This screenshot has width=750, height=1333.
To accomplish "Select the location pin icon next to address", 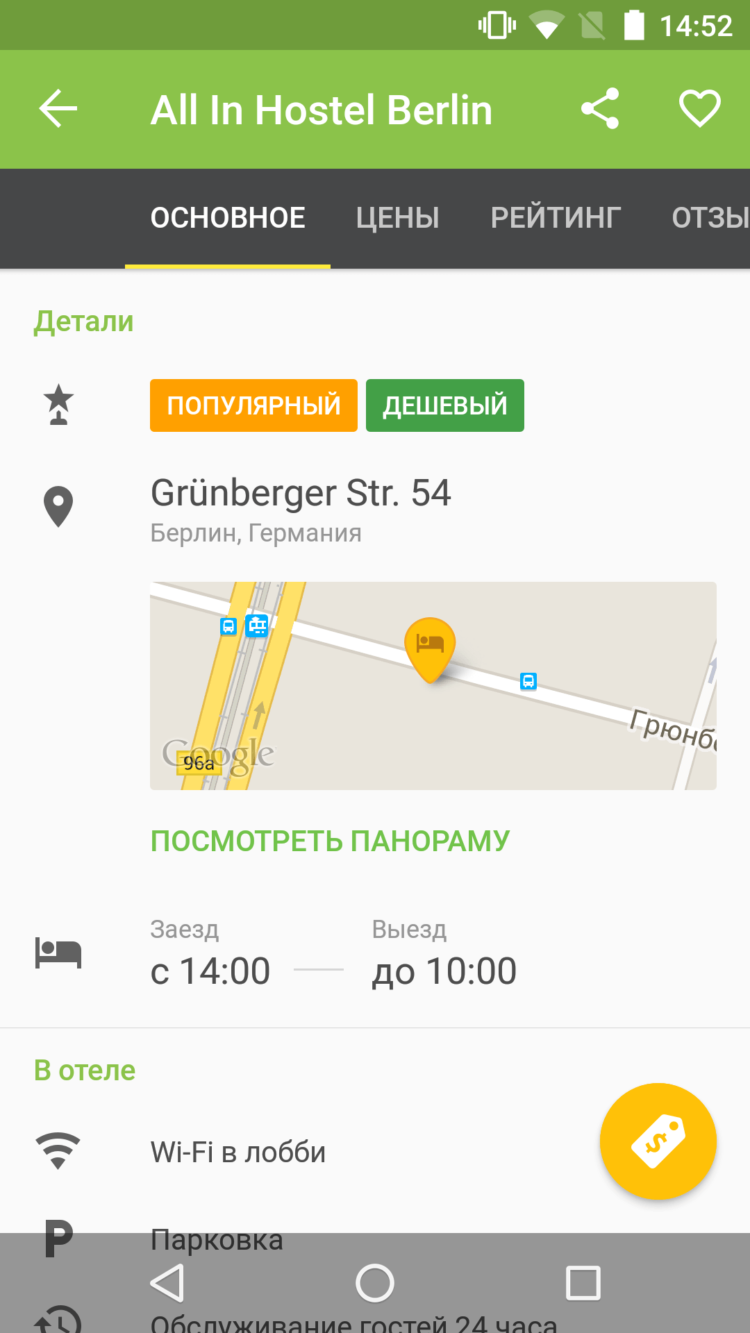I will 57,506.
